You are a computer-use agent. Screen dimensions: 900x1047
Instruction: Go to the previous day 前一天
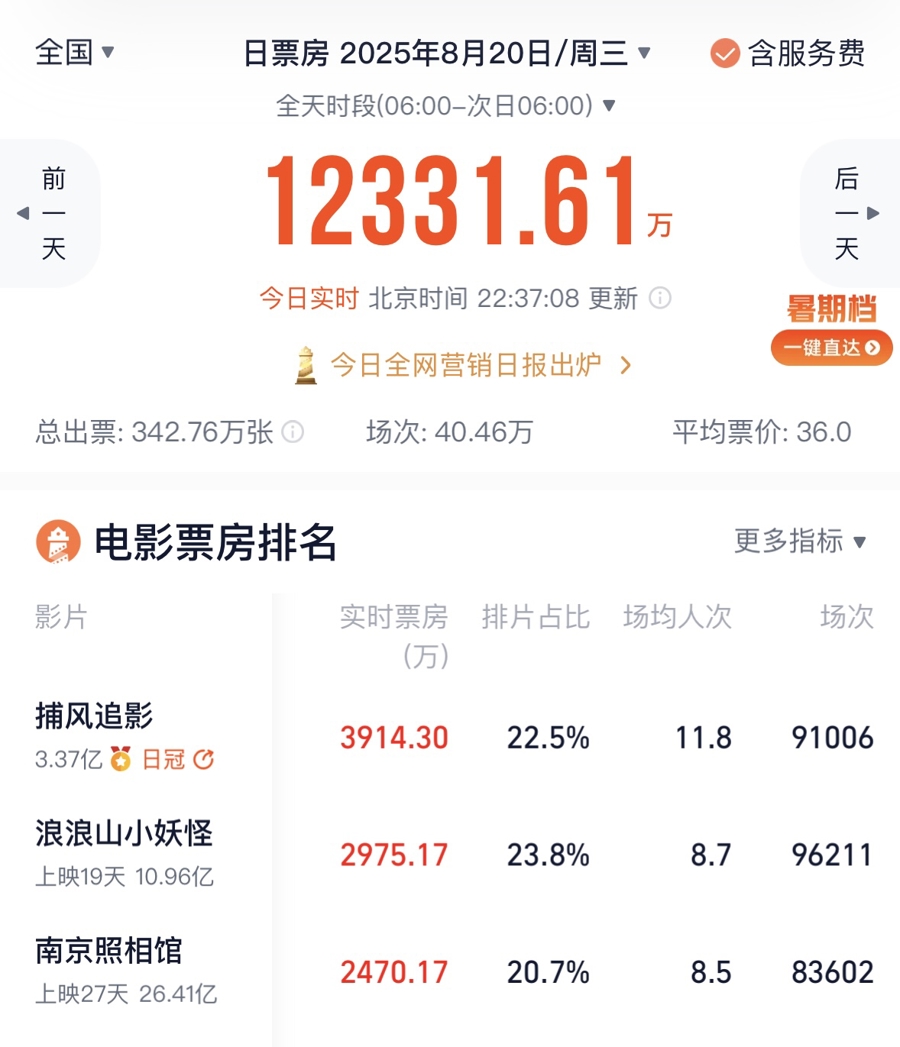[x=52, y=214]
